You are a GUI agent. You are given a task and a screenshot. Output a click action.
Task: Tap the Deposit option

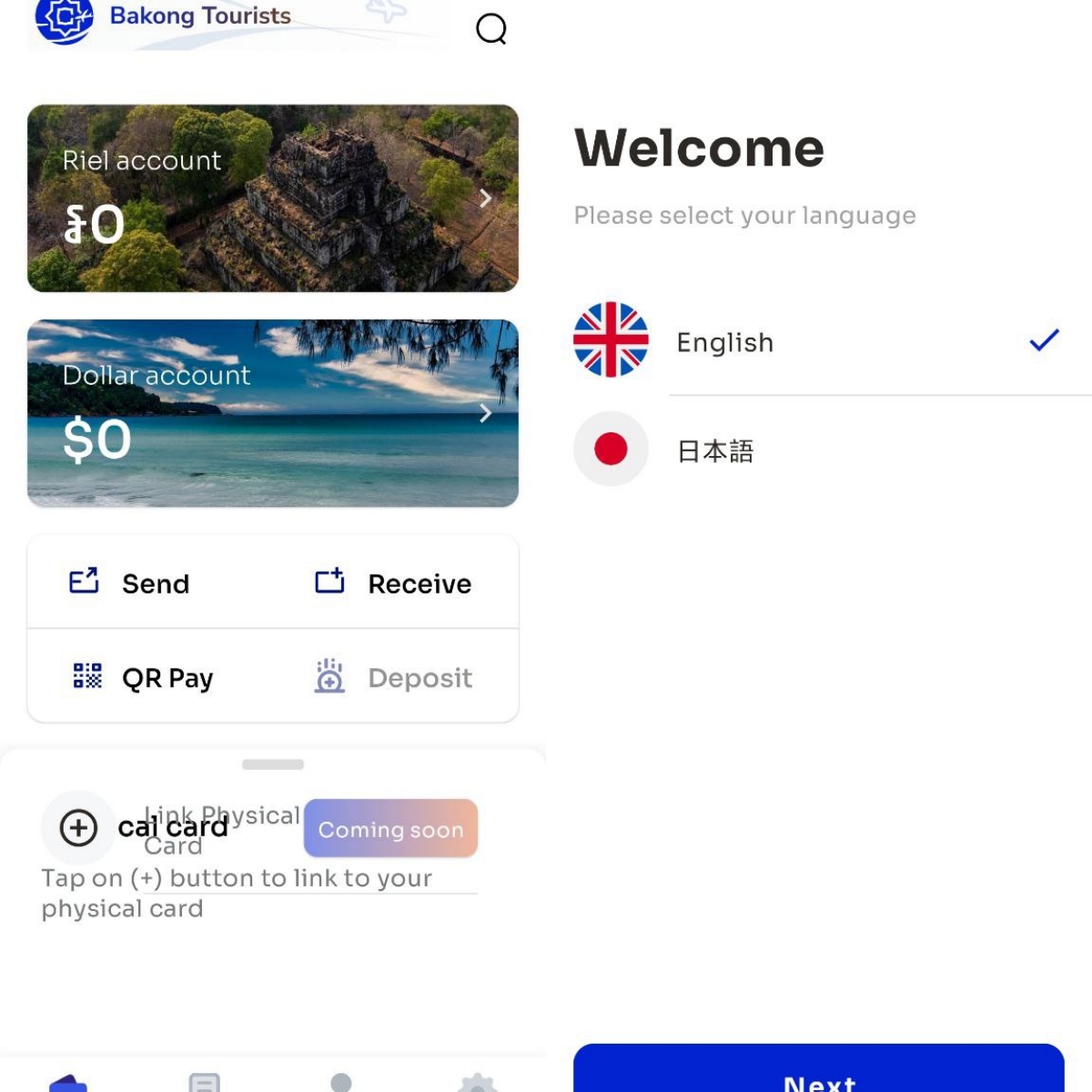click(394, 678)
